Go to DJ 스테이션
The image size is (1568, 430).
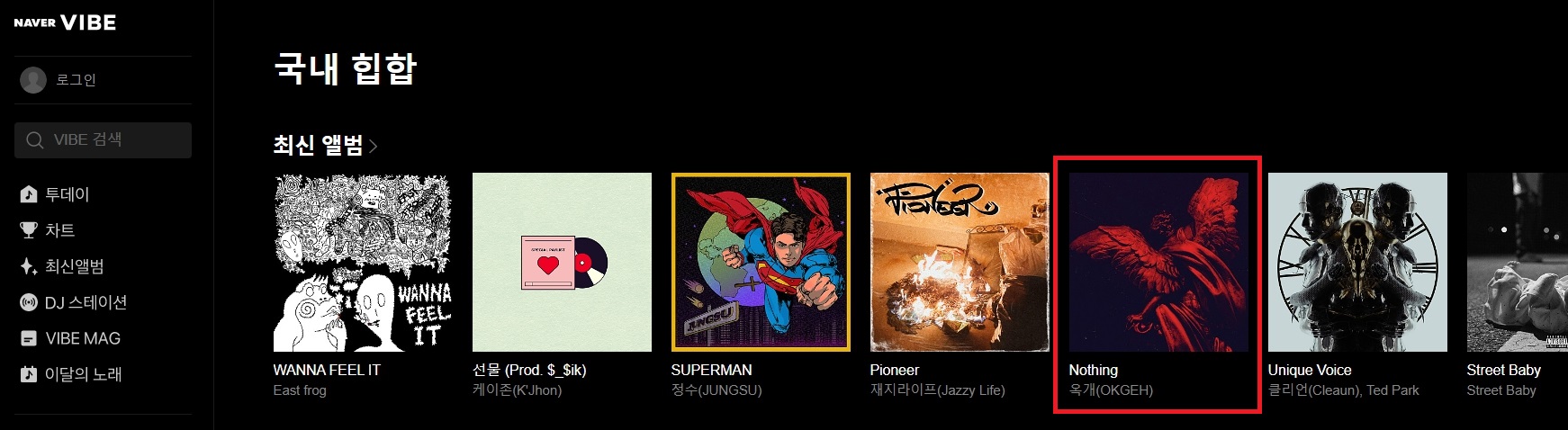86,302
